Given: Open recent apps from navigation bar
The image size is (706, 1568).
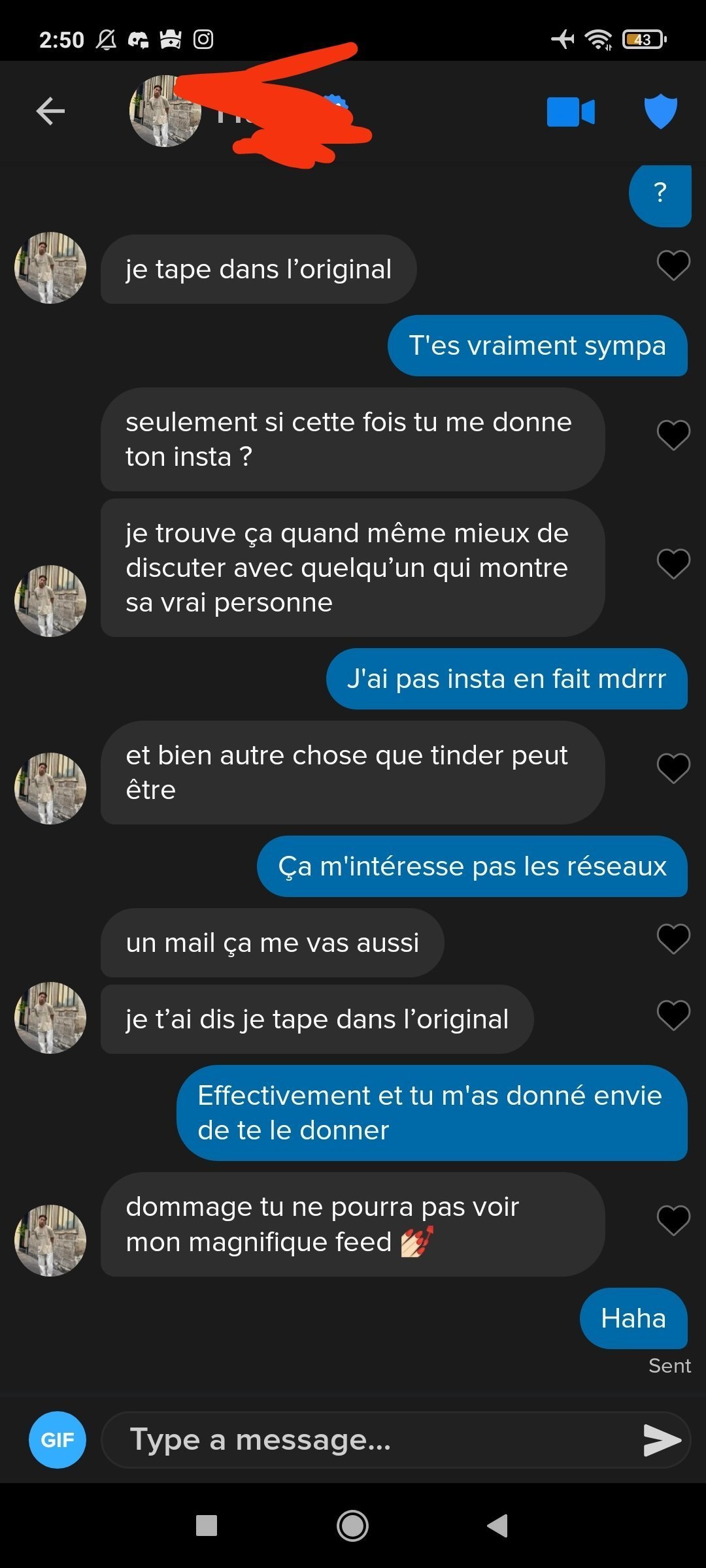Looking at the screenshot, I should 207,1526.
